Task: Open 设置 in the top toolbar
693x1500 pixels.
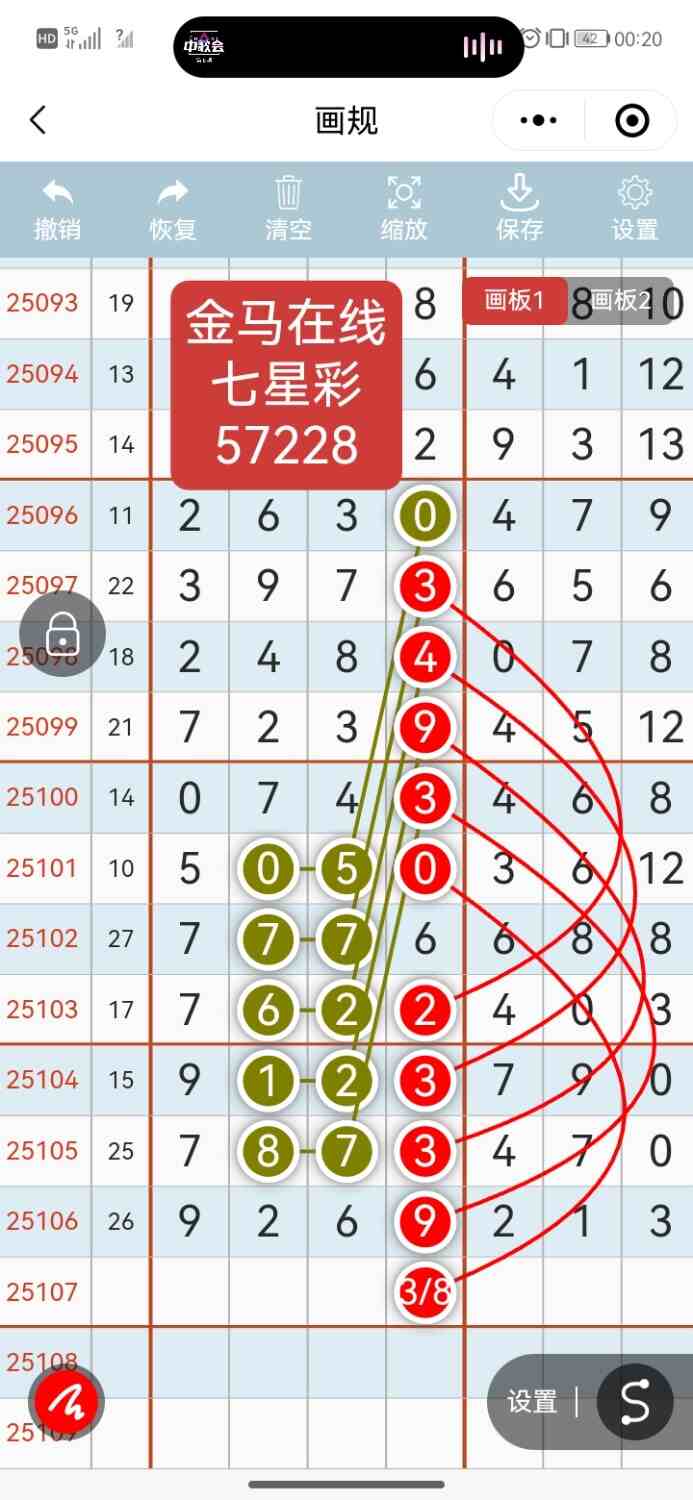Action: pyautogui.click(x=635, y=208)
